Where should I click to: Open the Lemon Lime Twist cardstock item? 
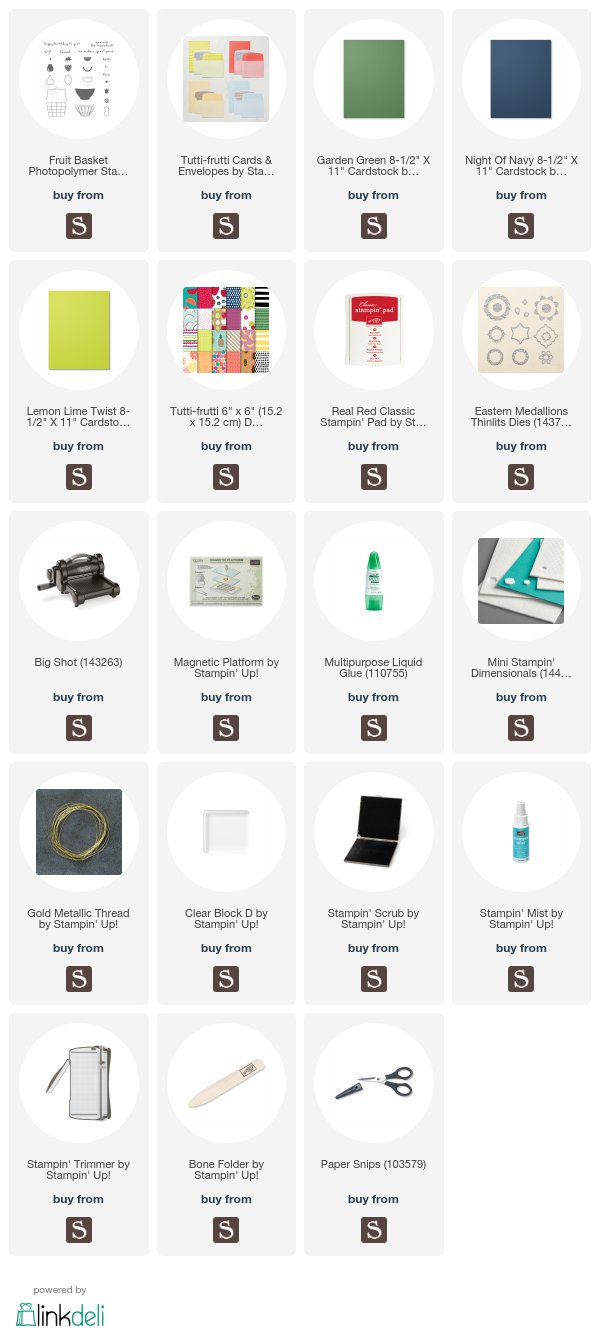78,381
